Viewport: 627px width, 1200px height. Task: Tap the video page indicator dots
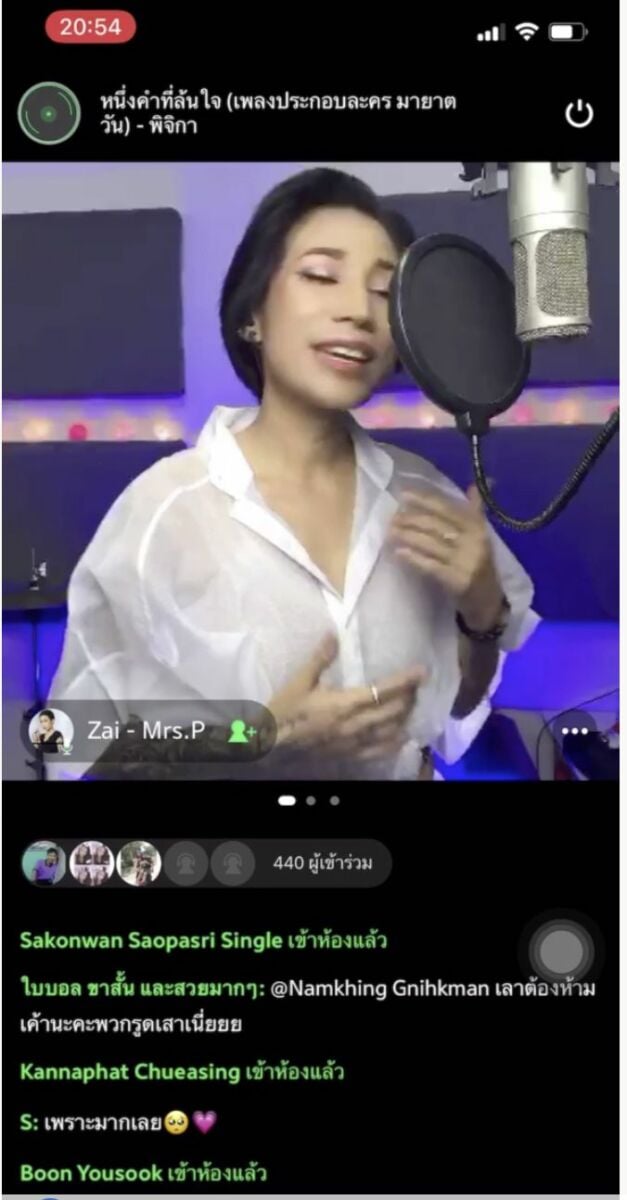(x=310, y=800)
